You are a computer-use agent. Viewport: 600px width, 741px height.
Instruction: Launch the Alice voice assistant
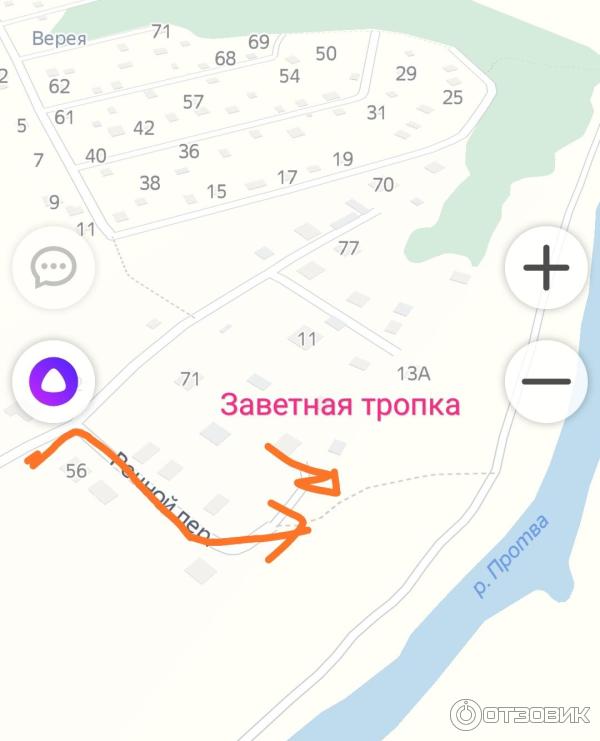pyautogui.click(x=53, y=381)
